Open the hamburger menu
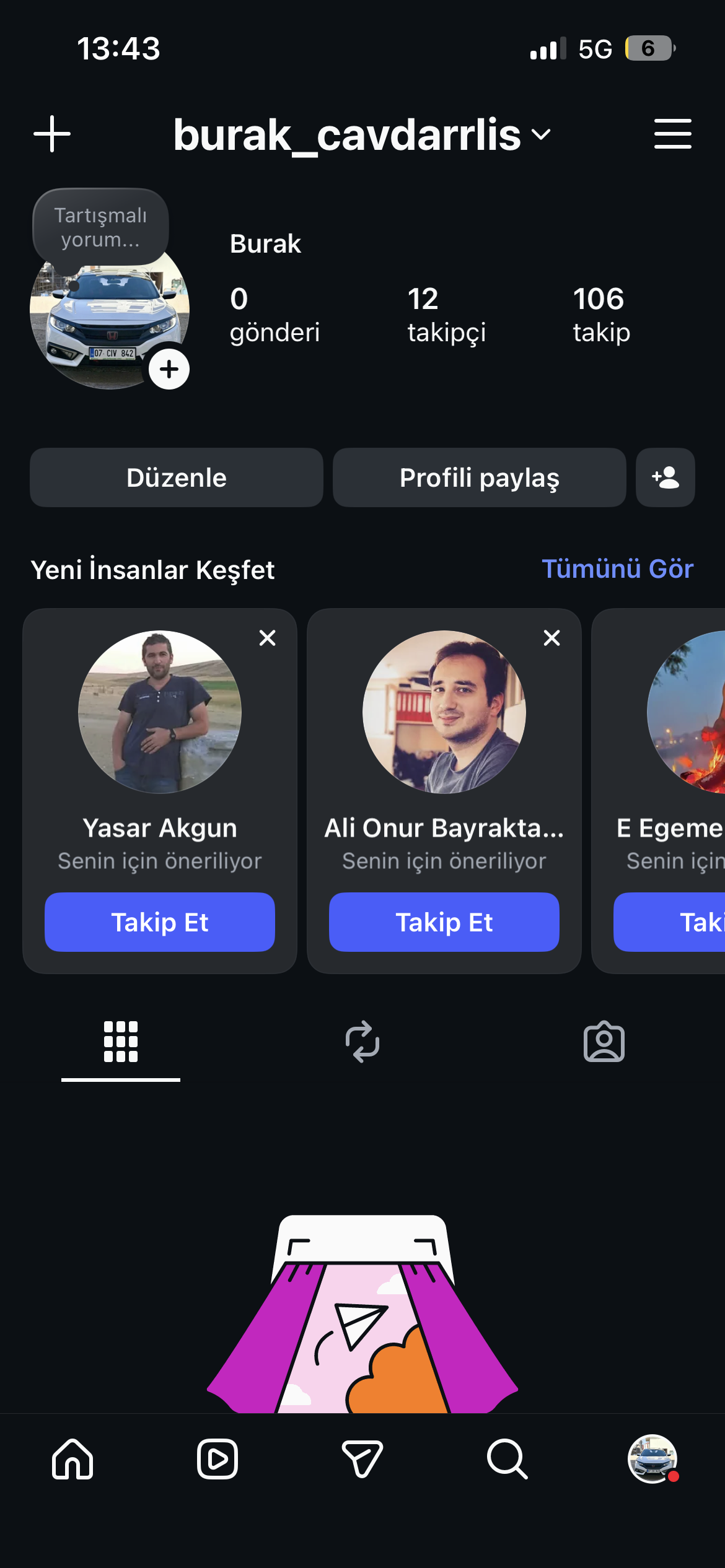The height and width of the screenshot is (1568, 725). tap(672, 134)
